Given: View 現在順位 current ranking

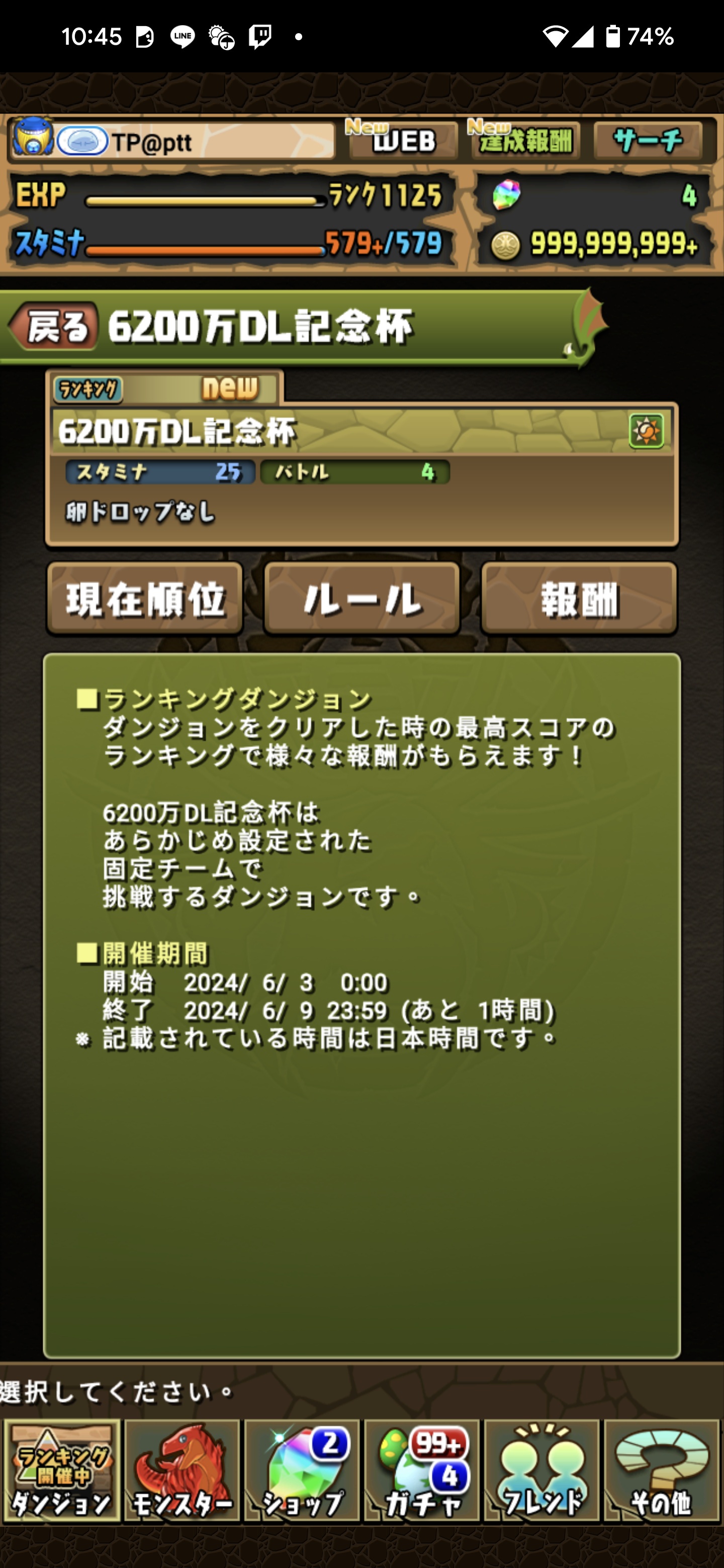Looking at the screenshot, I should 145,599.
